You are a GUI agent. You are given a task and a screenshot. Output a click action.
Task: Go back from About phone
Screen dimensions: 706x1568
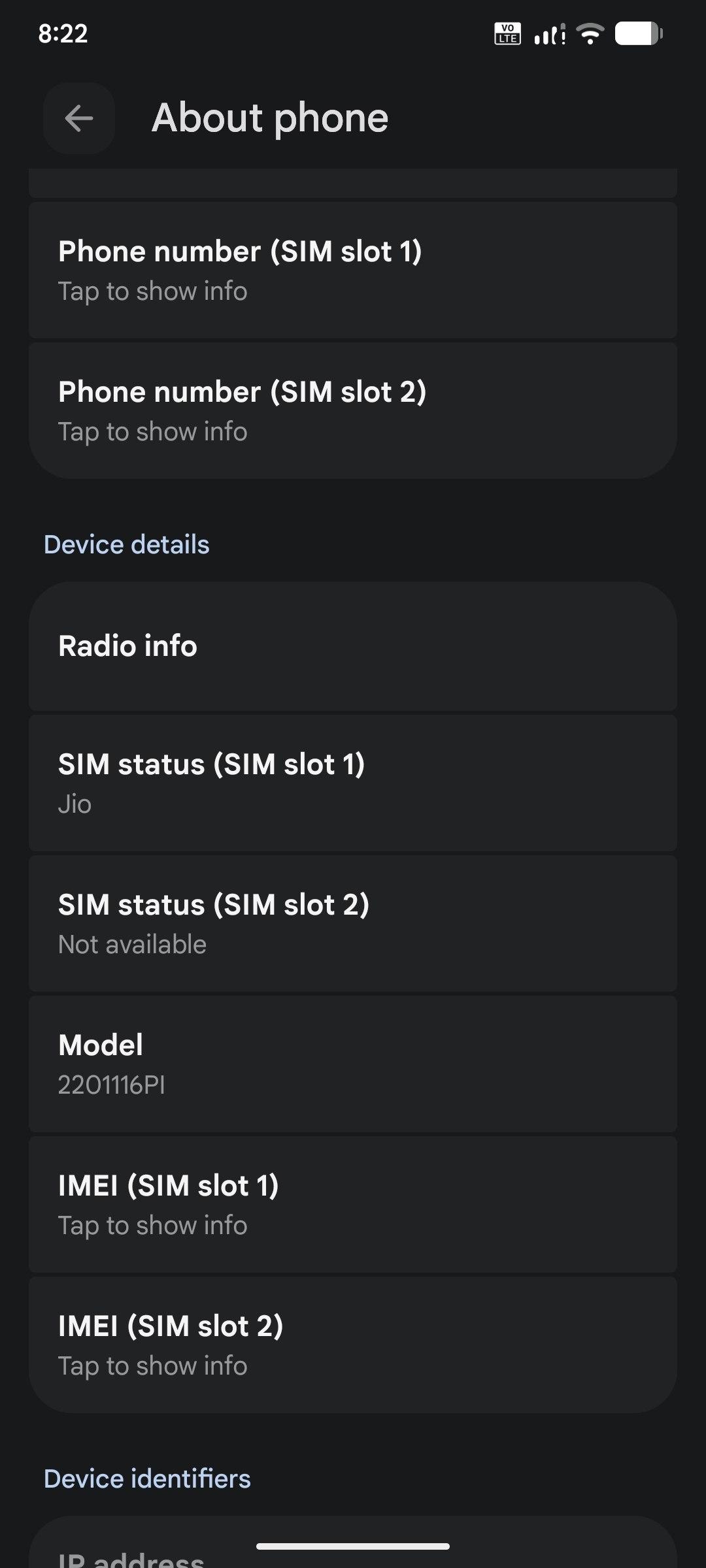pyautogui.click(x=79, y=118)
